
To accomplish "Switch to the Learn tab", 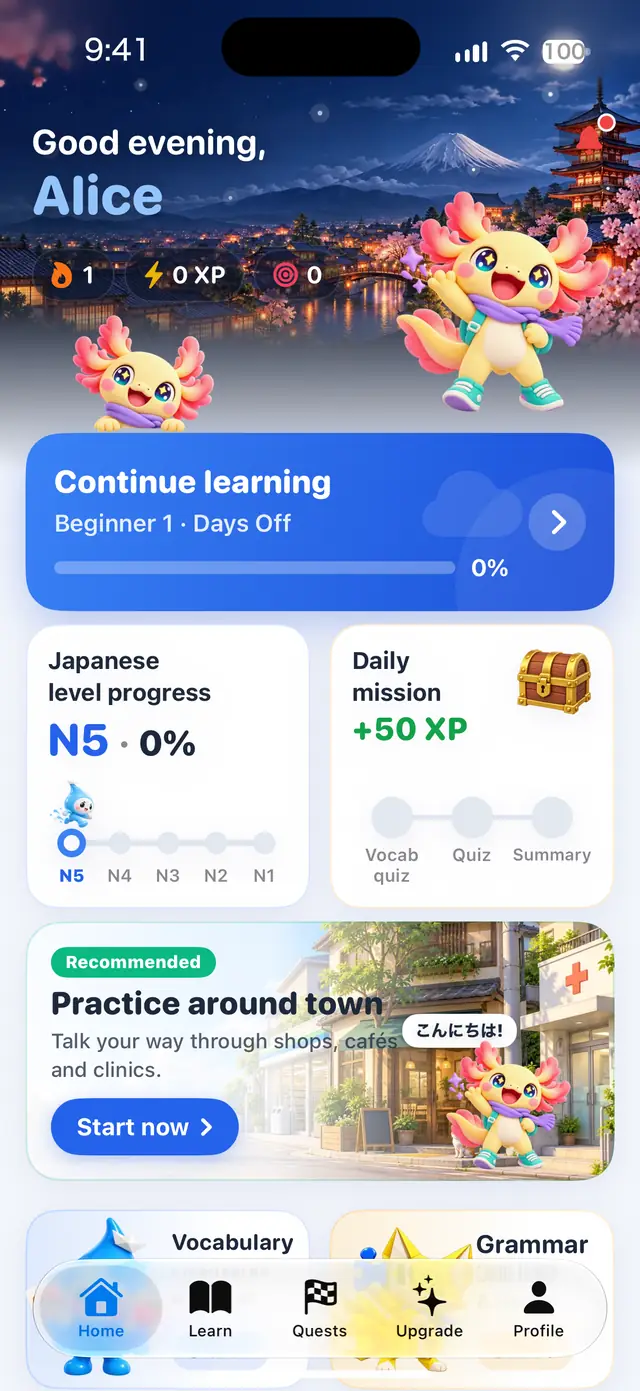I will [210, 1308].
